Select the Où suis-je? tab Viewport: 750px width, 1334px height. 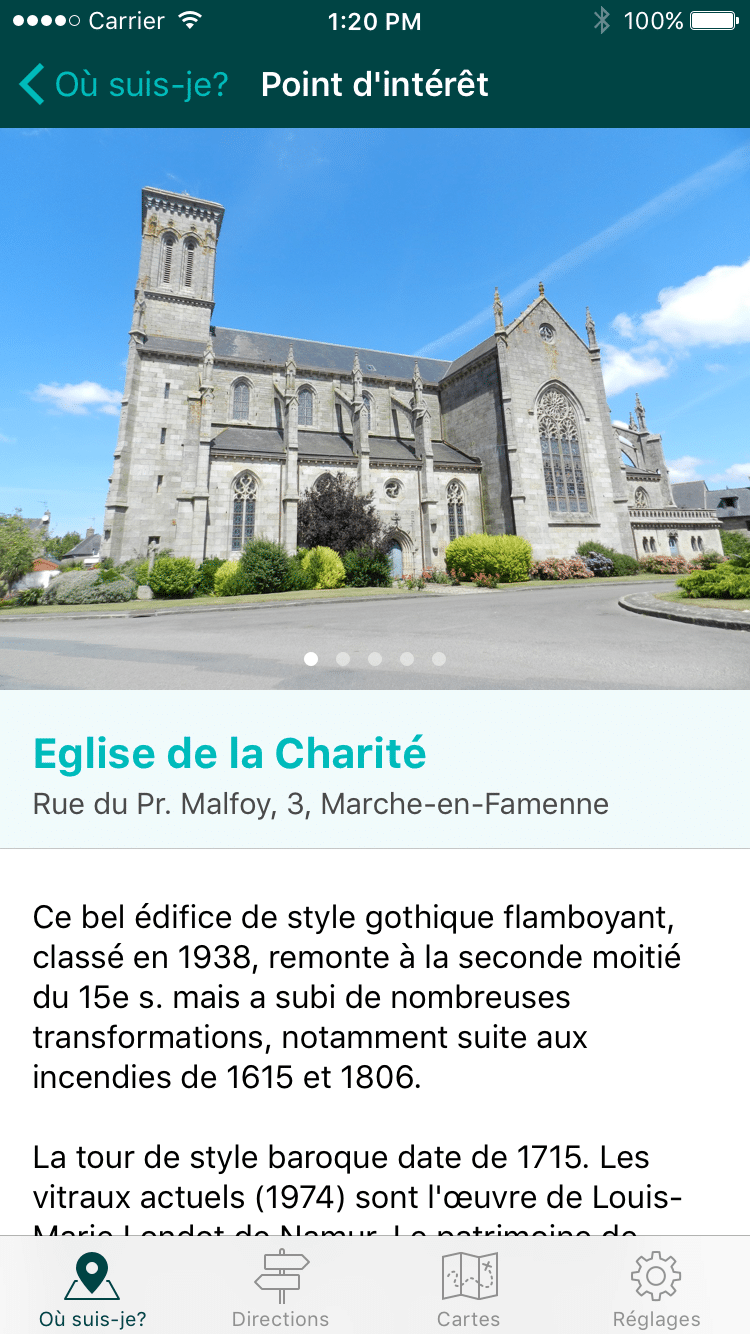point(93,1290)
